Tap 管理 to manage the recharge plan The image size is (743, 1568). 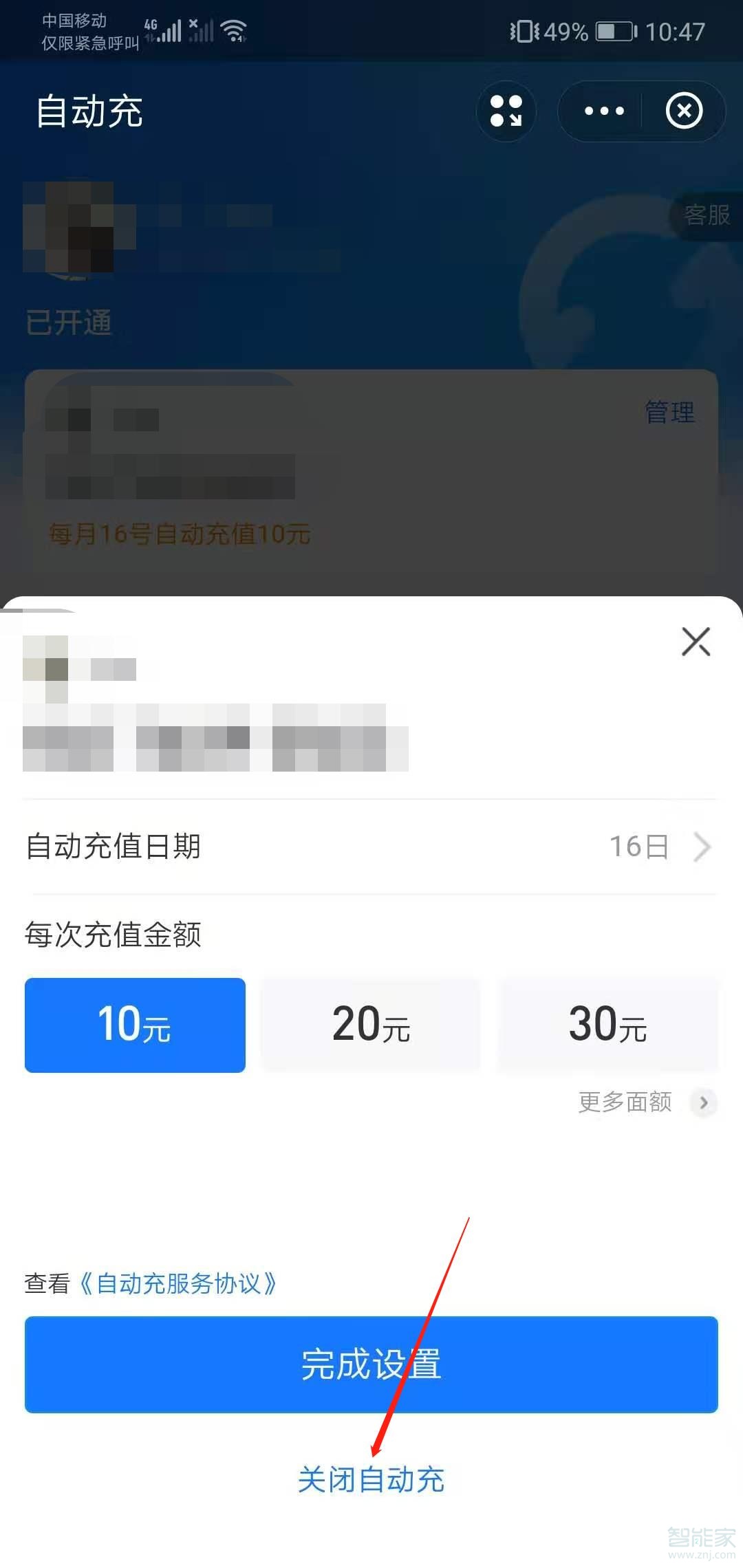click(x=668, y=413)
